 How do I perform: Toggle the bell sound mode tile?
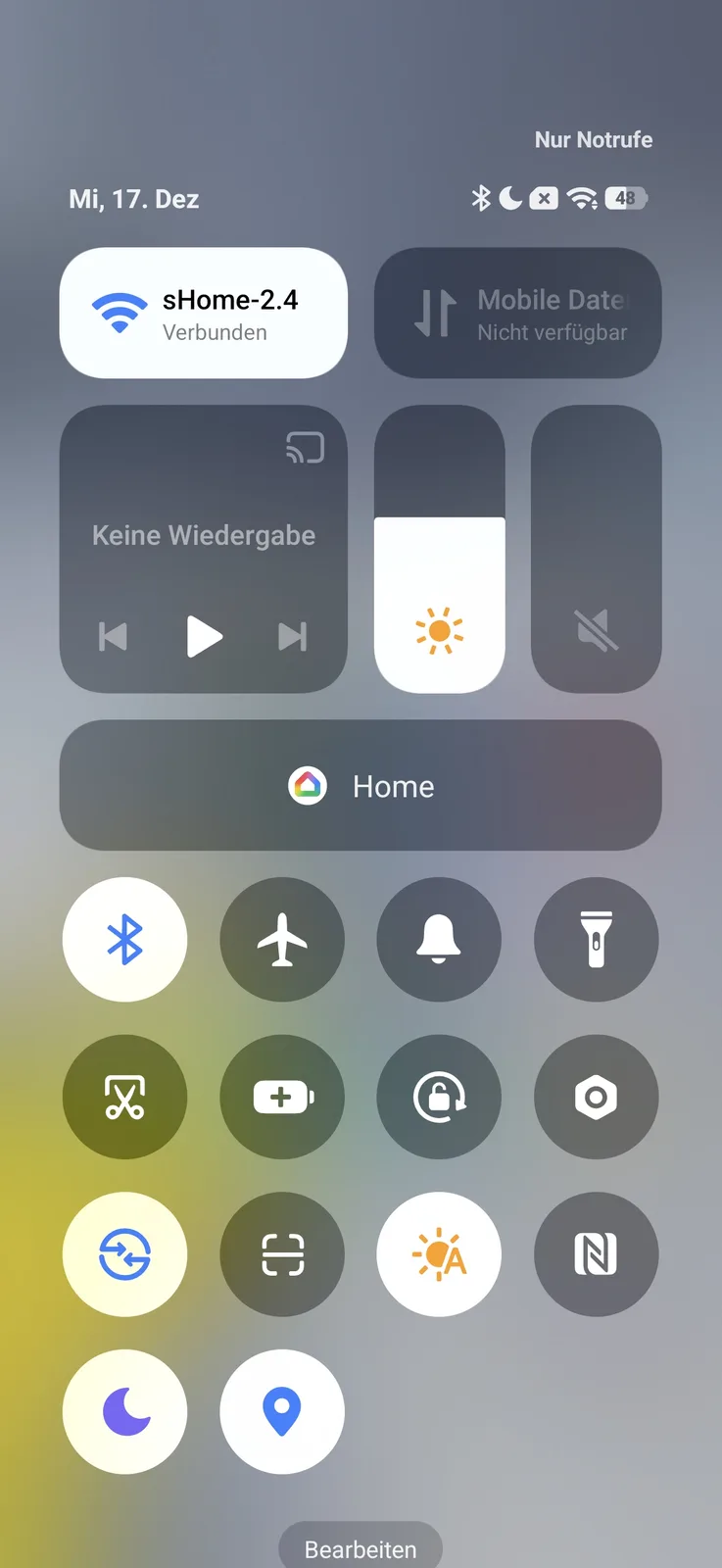pyautogui.click(x=439, y=939)
